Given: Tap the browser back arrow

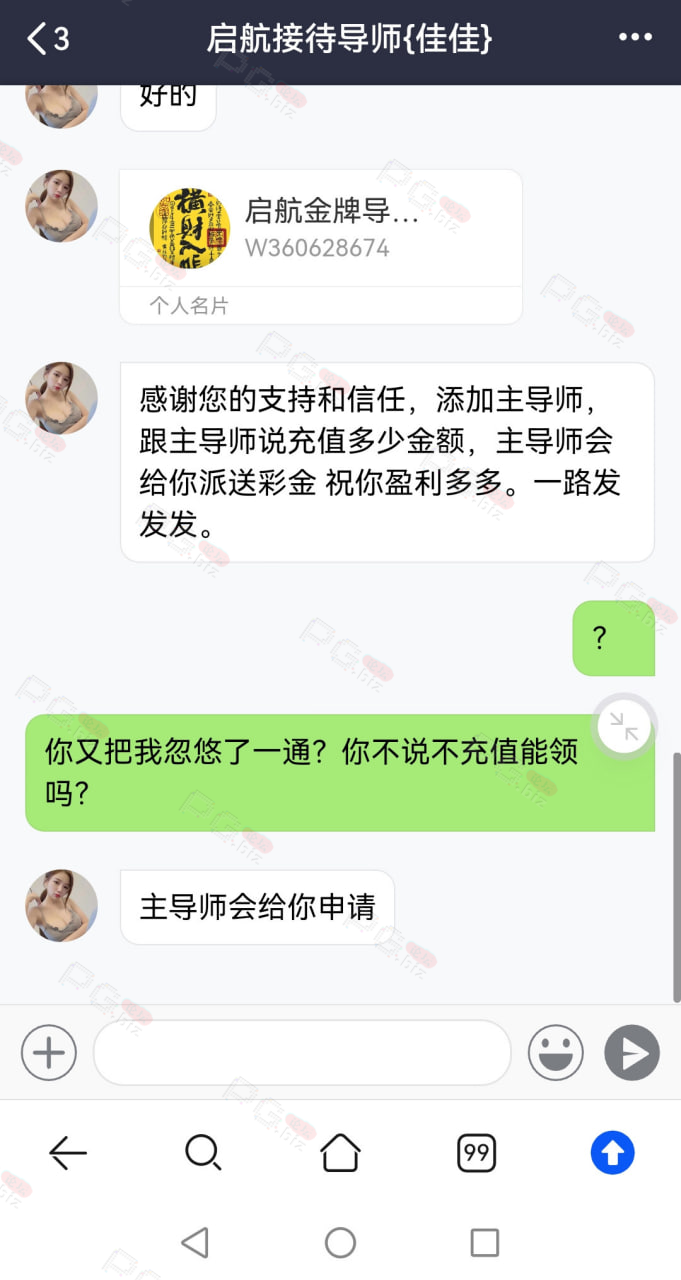Looking at the screenshot, I should point(68,1154).
